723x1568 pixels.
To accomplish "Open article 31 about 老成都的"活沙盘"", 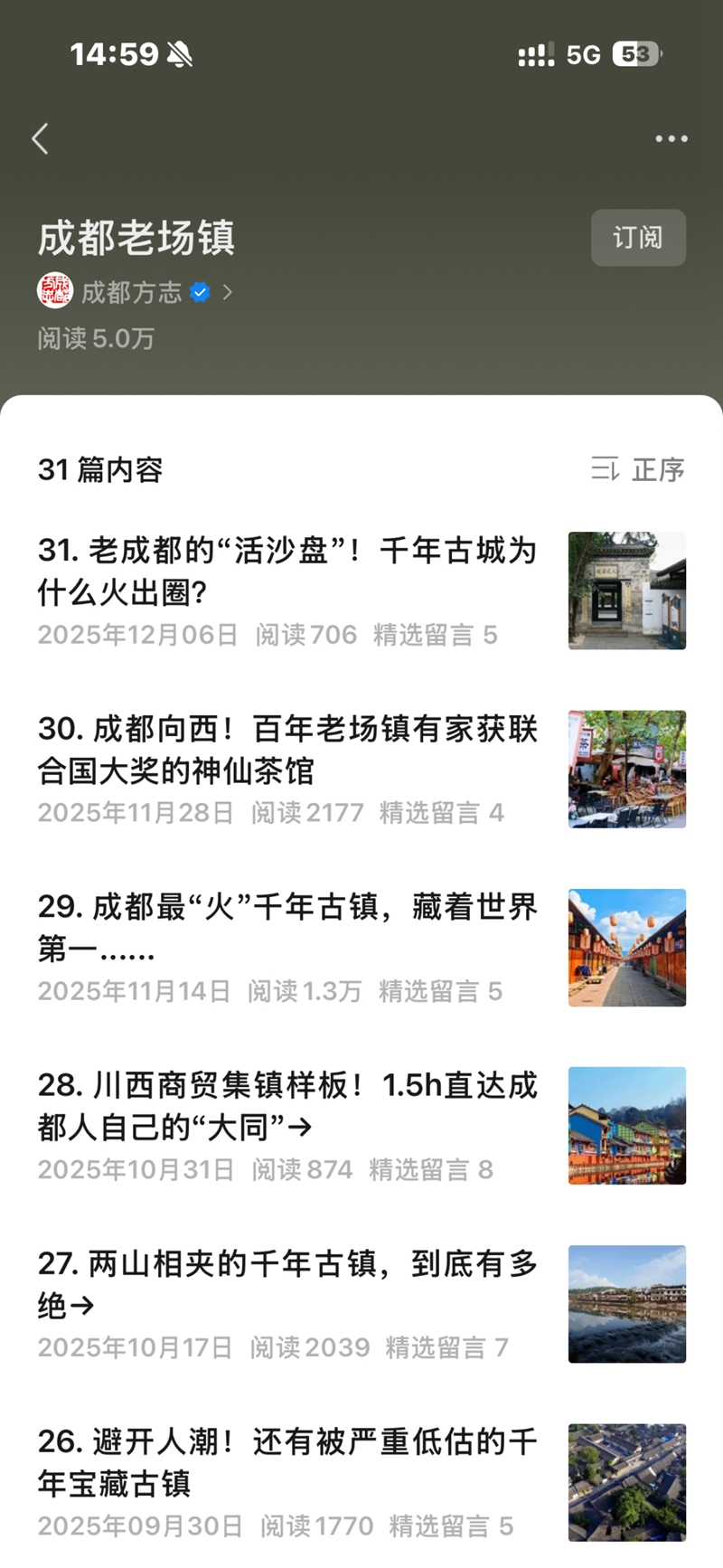I will (287, 571).
